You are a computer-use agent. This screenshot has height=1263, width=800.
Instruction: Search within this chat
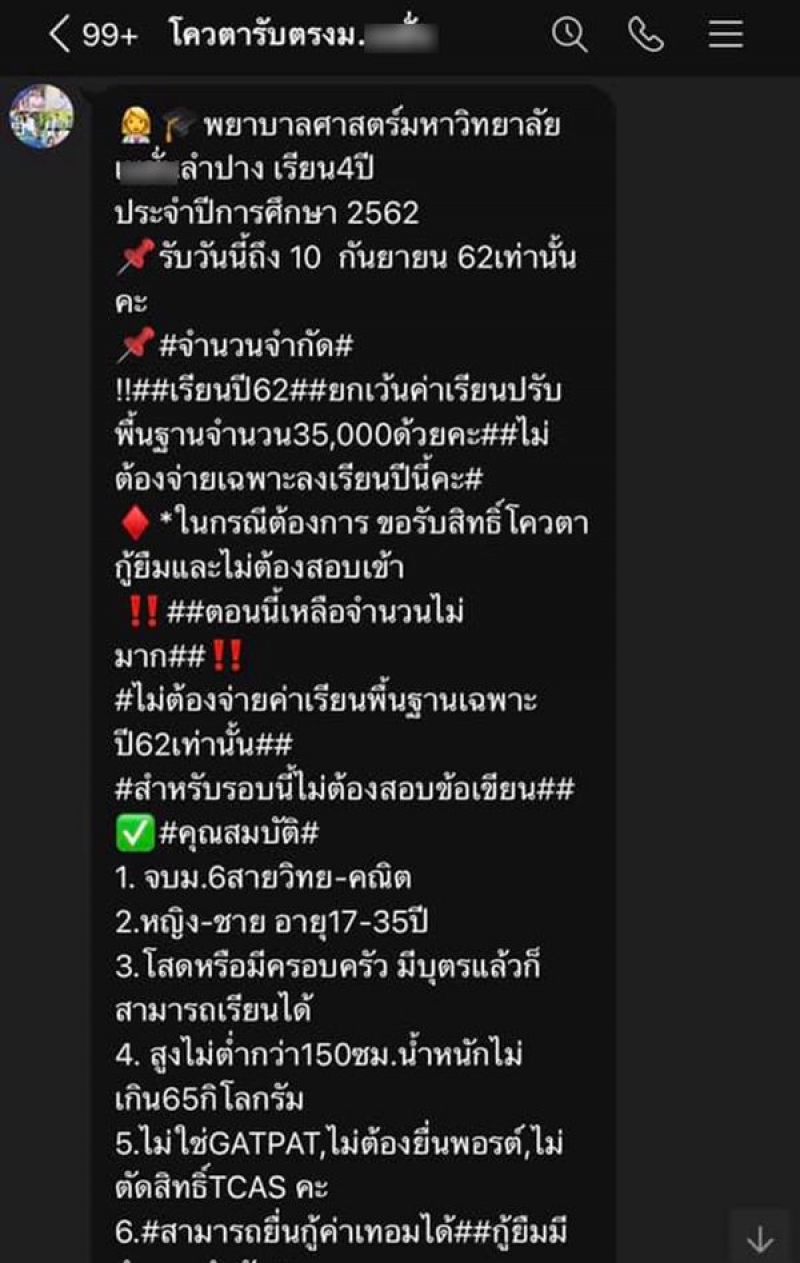click(569, 36)
